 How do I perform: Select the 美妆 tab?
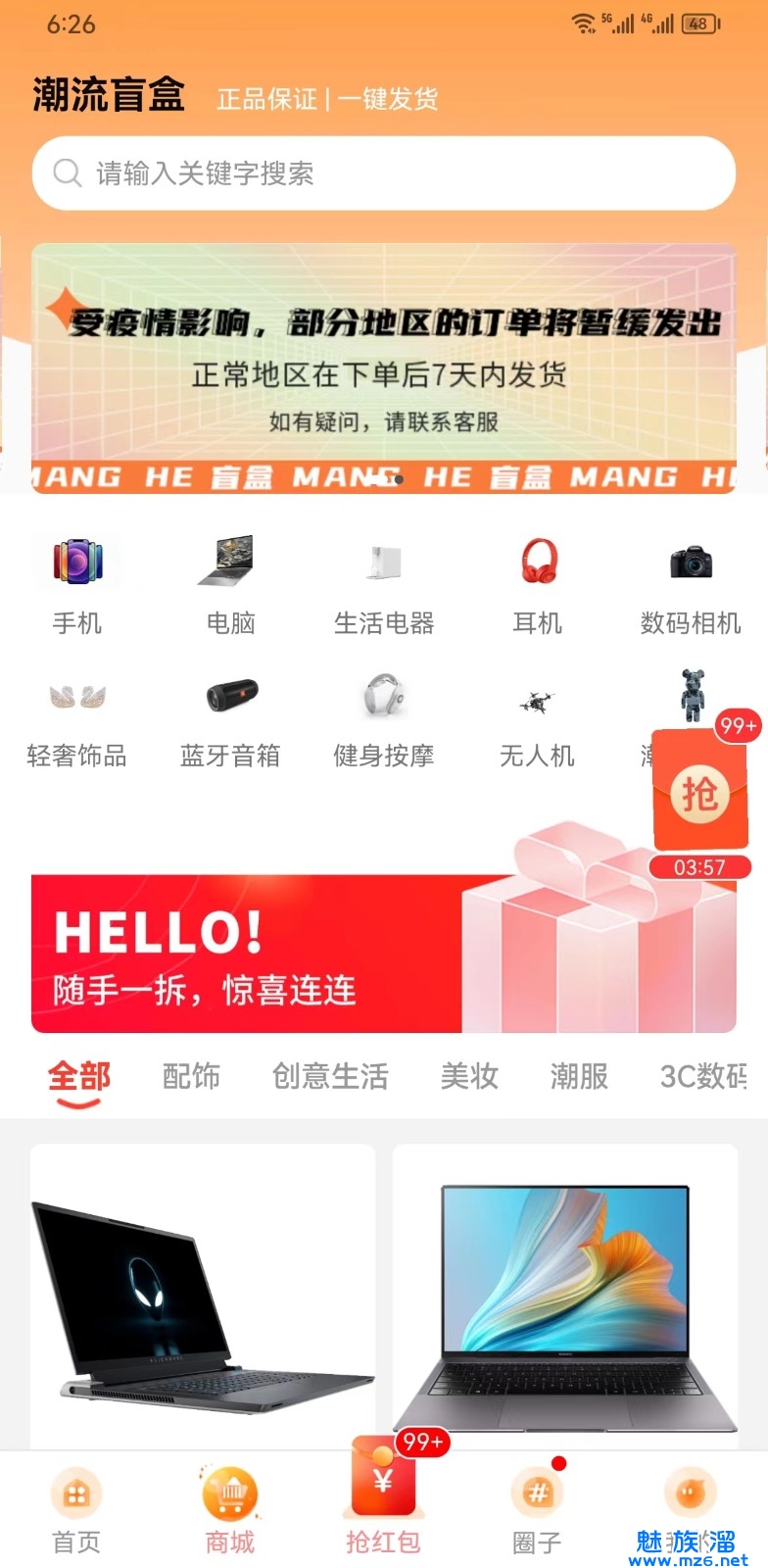[469, 1076]
